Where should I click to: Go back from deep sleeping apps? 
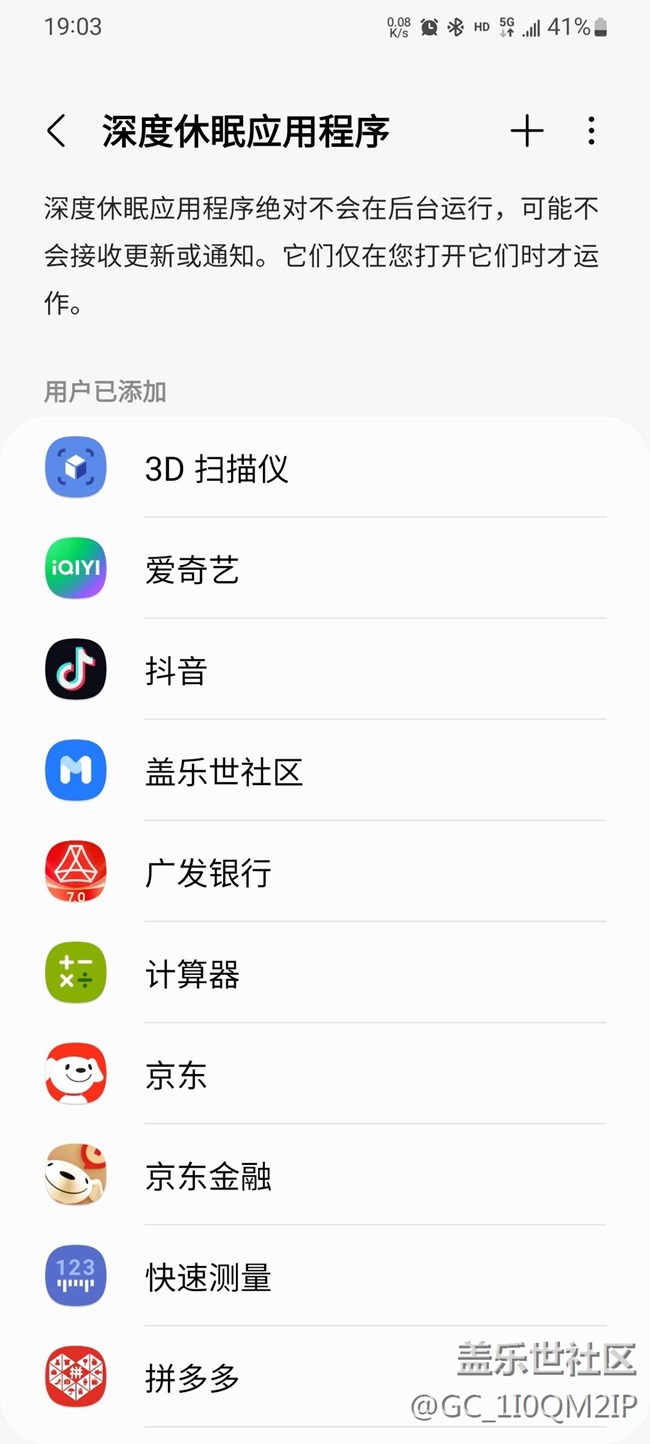(57, 131)
